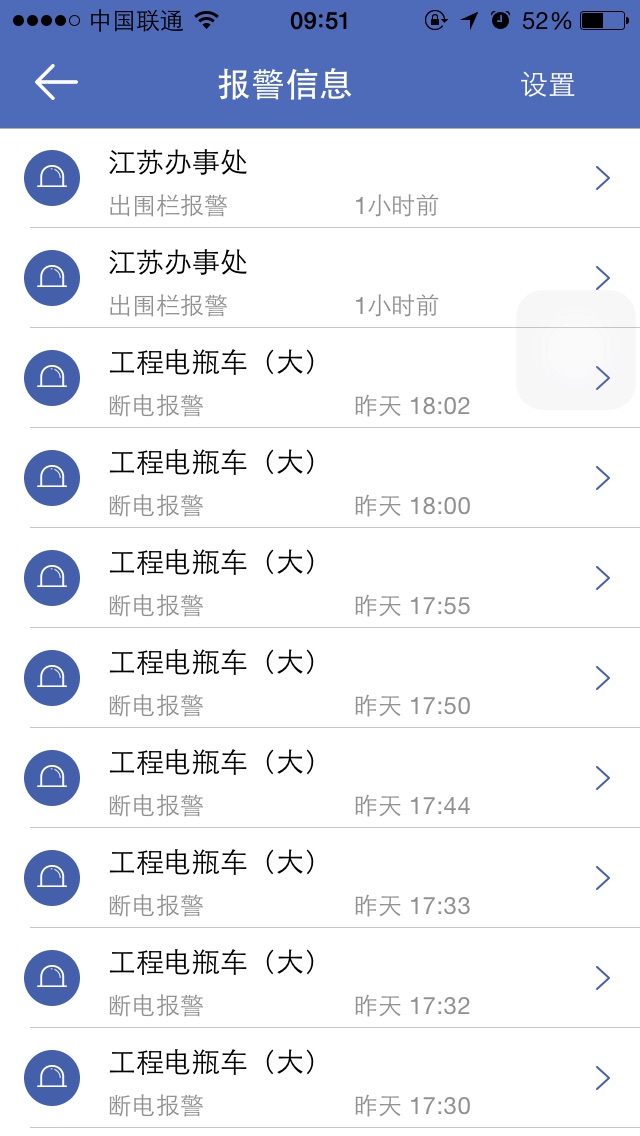Image resolution: width=640 pixels, height=1136 pixels.
Task: Select the alarm logged 昨天 17:33
Action: pyautogui.click(x=320, y=878)
